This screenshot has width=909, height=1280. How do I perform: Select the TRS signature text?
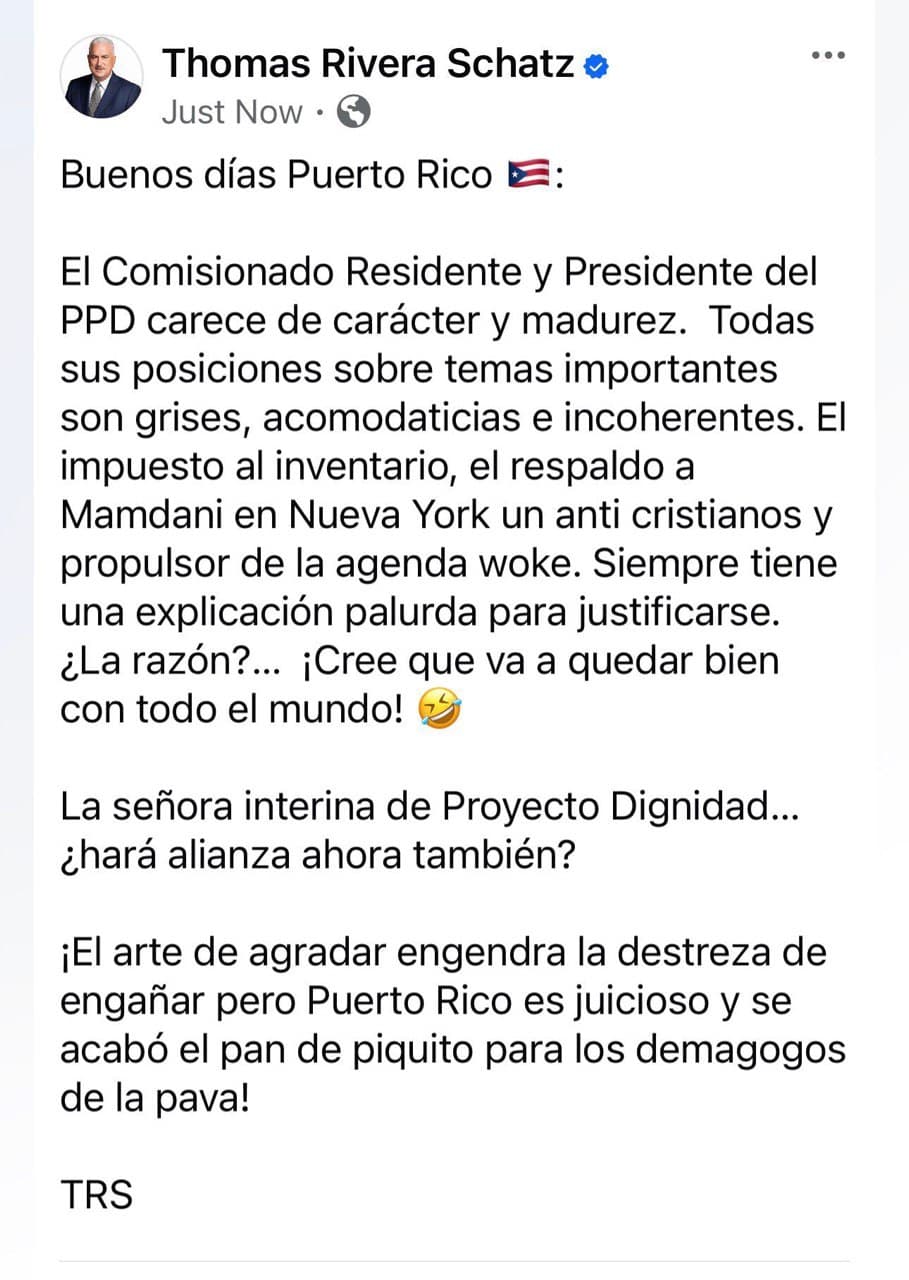[x=98, y=1194]
